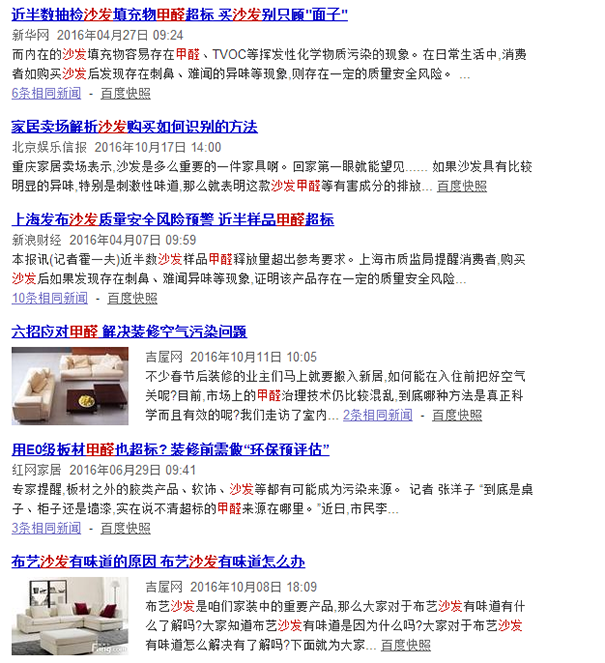Open article '布艺沙发有味道的原因'
605x663 pixels.
[x=157, y=560]
